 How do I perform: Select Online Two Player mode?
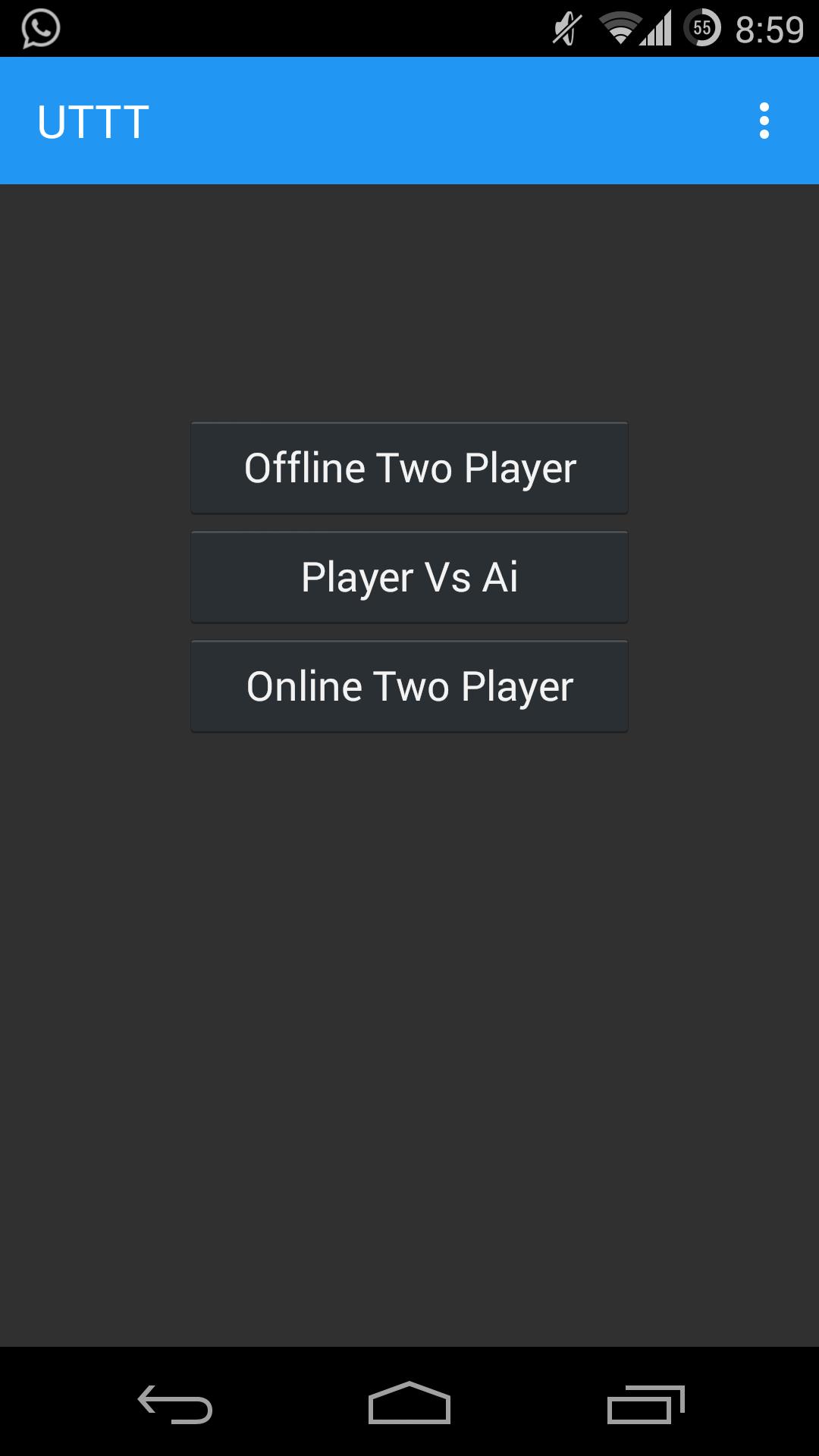click(x=409, y=686)
